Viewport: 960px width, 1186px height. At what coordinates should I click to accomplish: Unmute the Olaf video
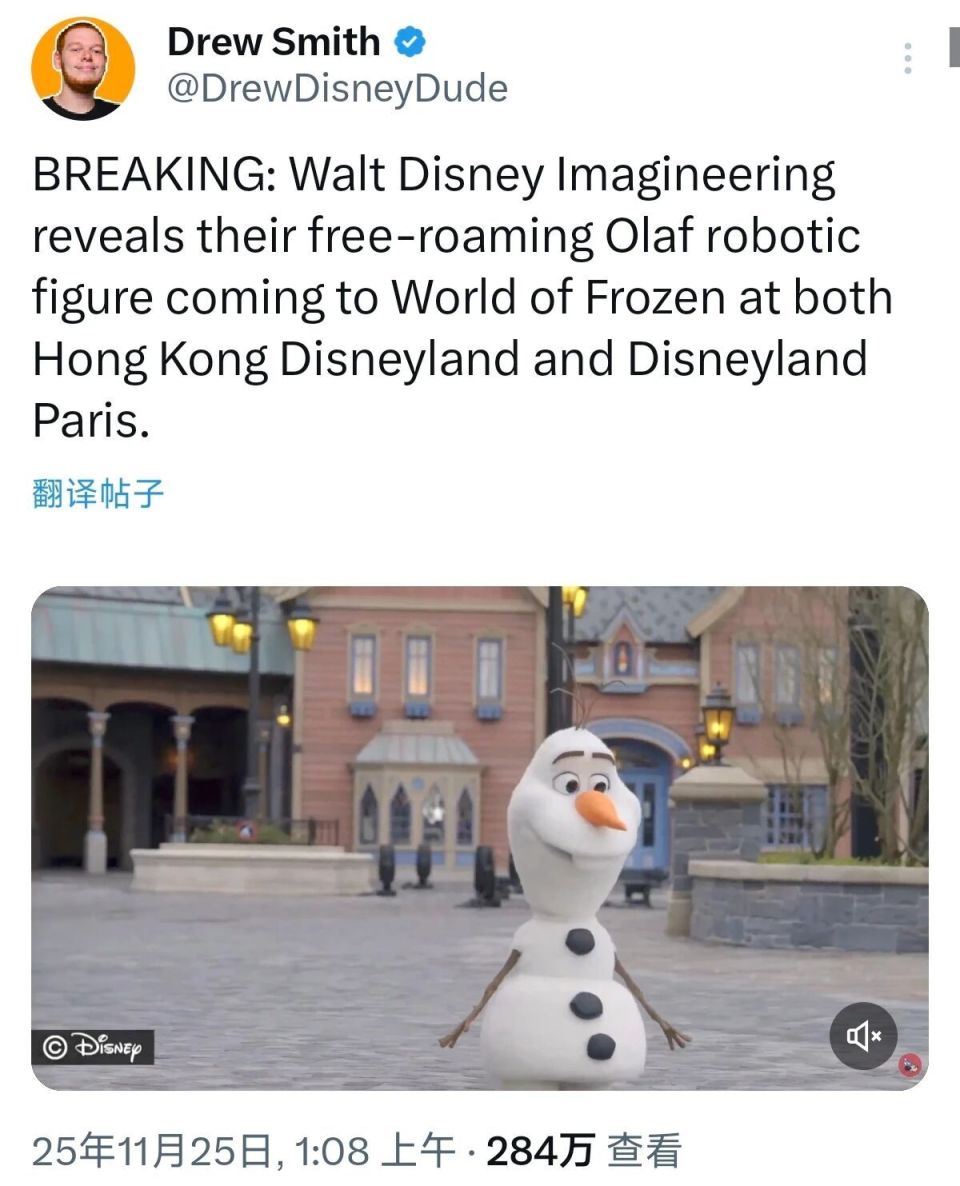point(863,1036)
